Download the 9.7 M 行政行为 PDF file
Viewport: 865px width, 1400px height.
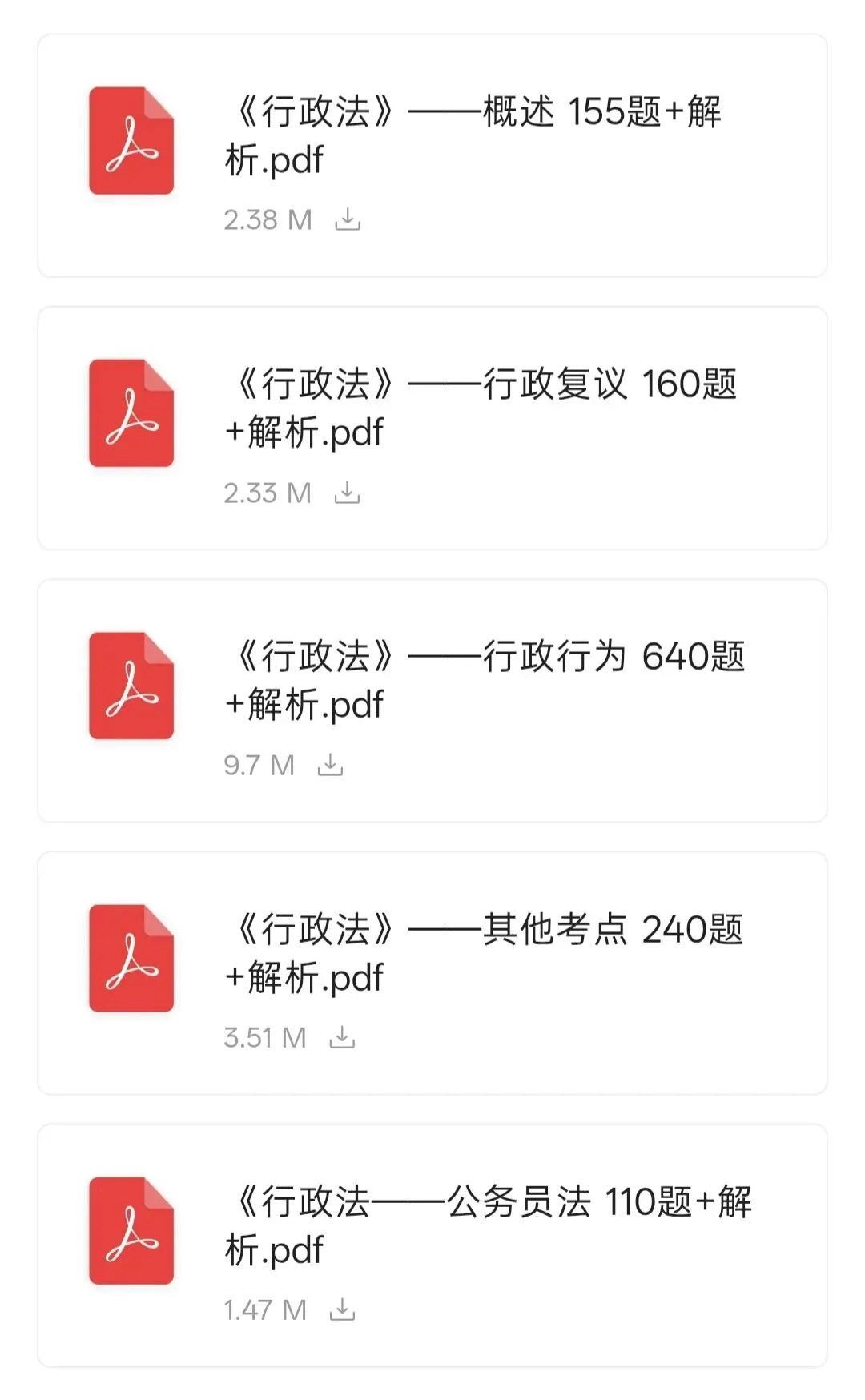(330, 765)
